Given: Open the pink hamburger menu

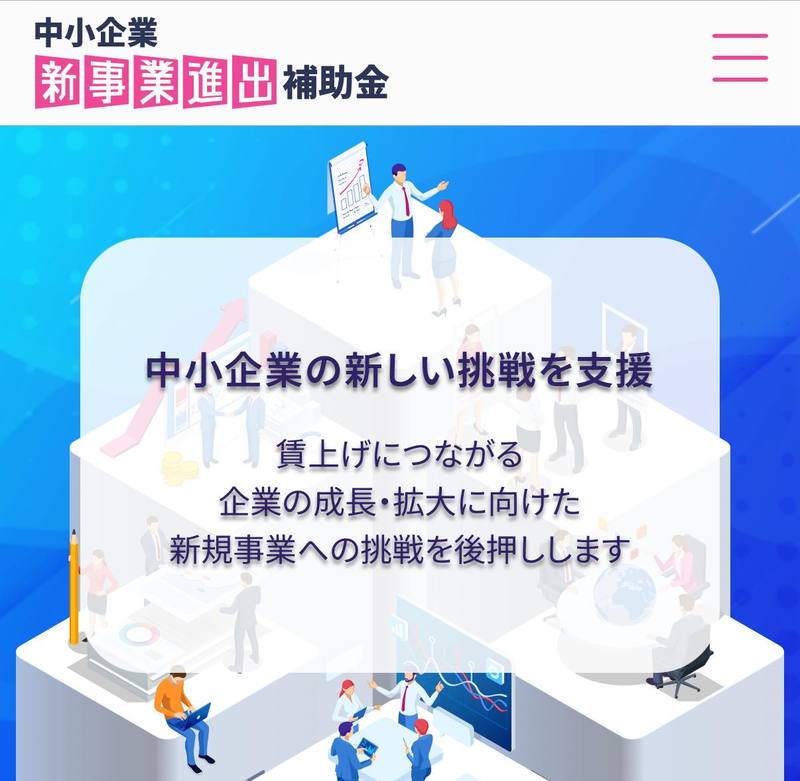Looking at the screenshot, I should [x=740, y=58].
